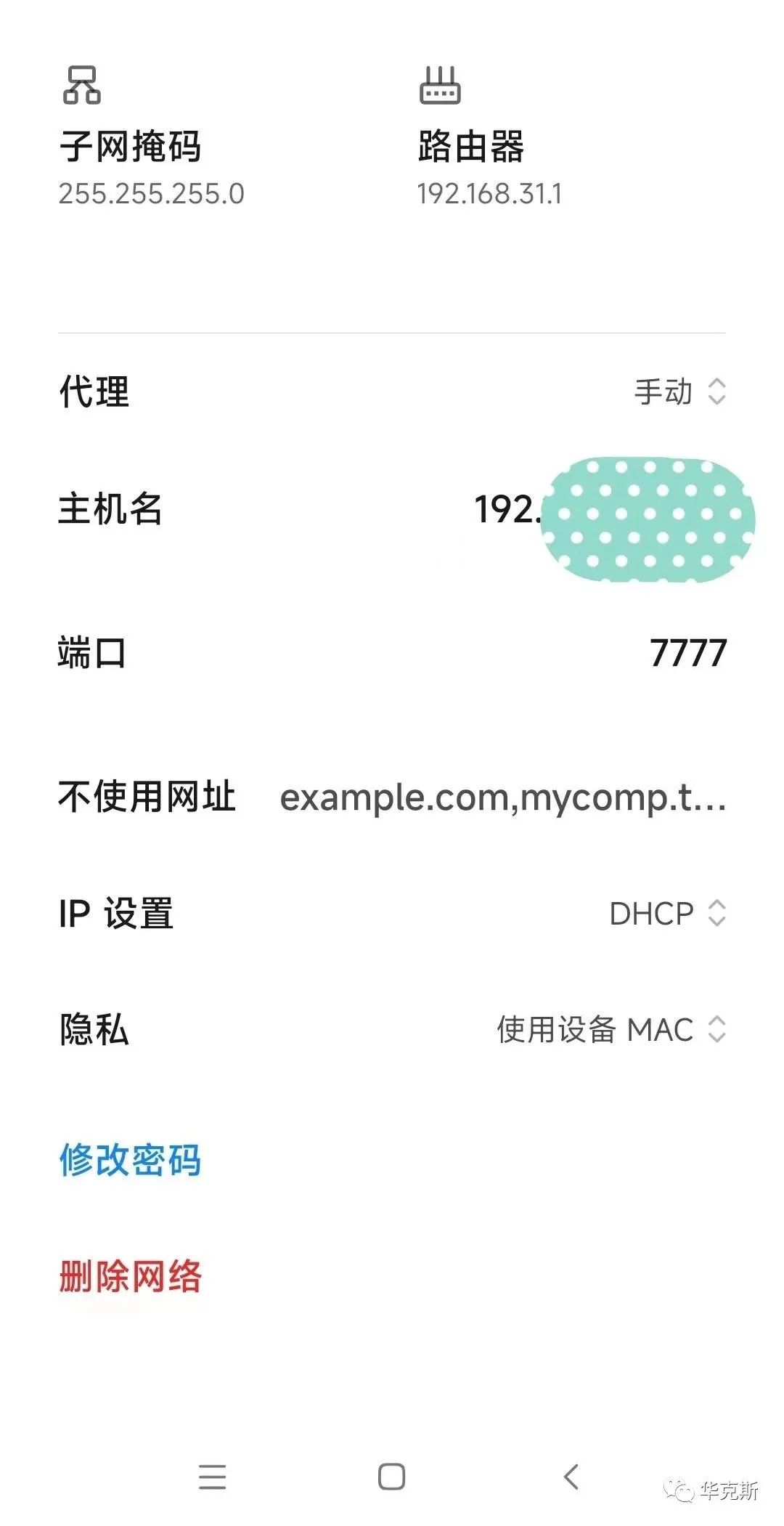This screenshot has width=784, height=1526.
Task: Open recent apps from the navigation bar
Action: pyautogui.click(x=212, y=1477)
